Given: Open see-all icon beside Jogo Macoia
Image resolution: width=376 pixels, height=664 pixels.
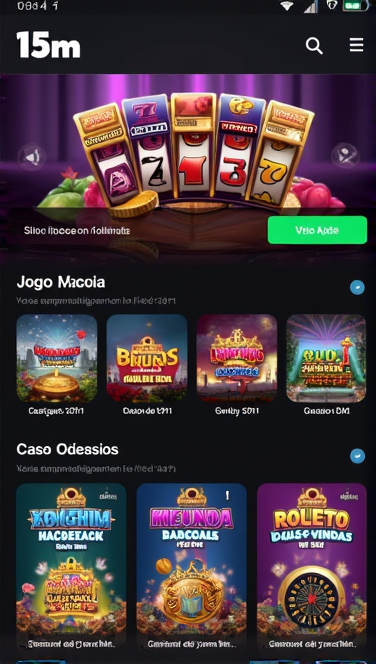Looking at the screenshot, I should coord(357,288).
